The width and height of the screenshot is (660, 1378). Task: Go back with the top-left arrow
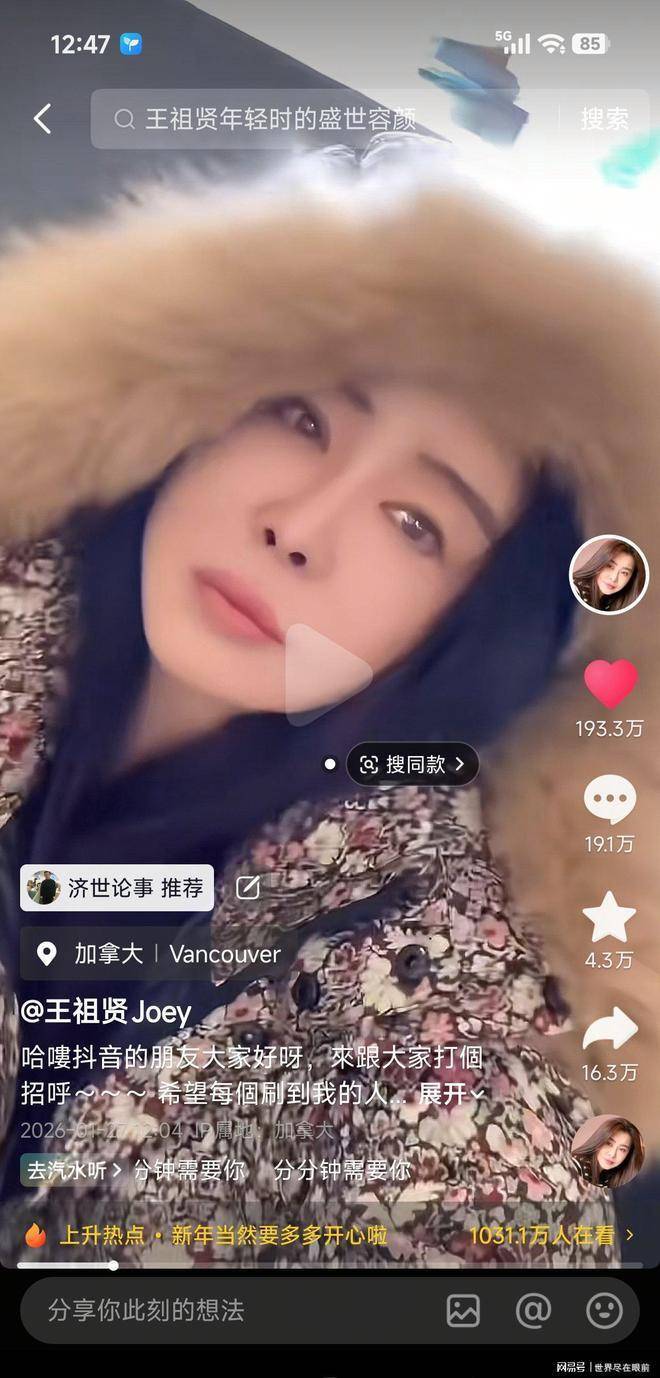(42, 119)
